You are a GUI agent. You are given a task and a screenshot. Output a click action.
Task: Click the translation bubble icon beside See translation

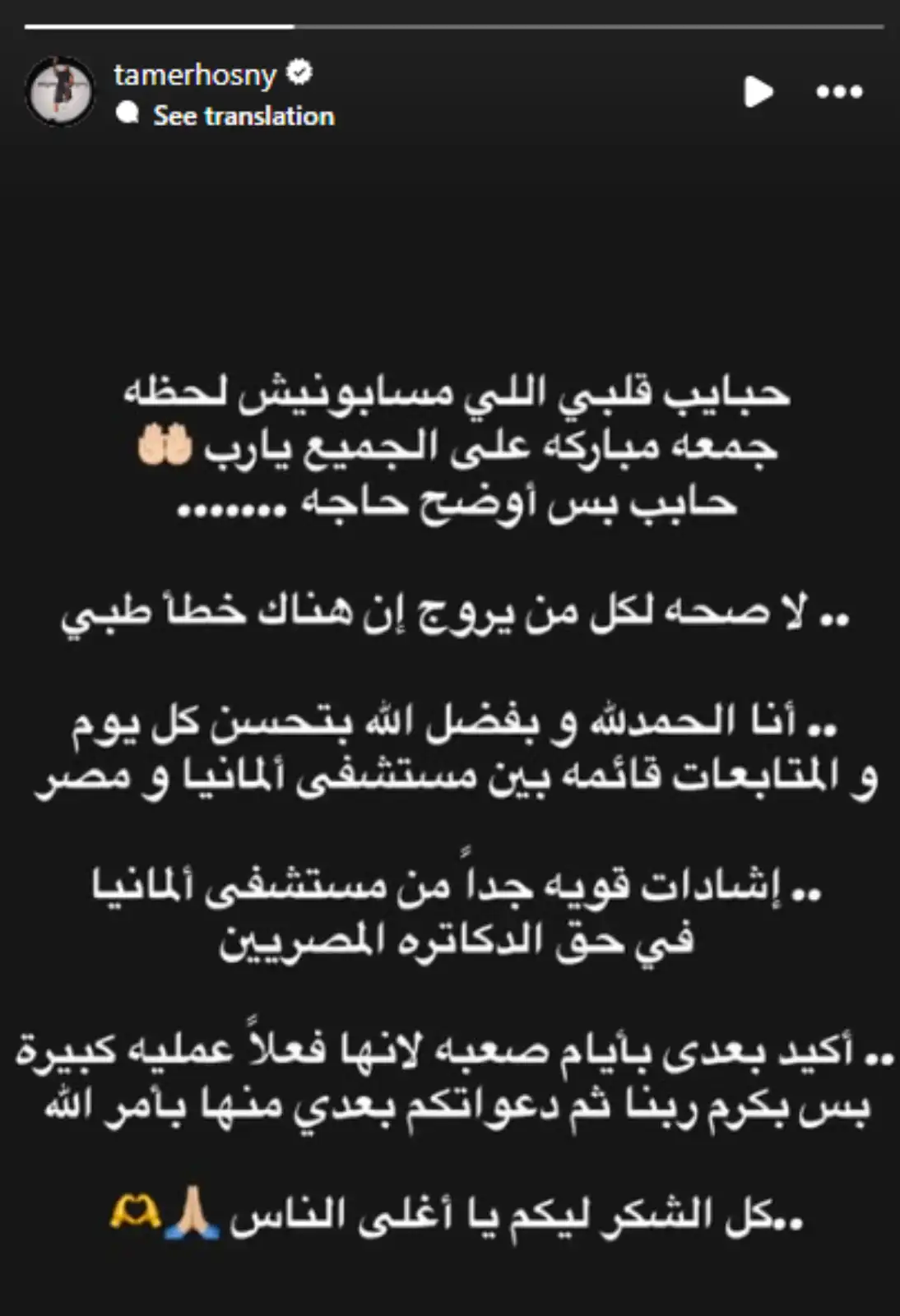129,115
